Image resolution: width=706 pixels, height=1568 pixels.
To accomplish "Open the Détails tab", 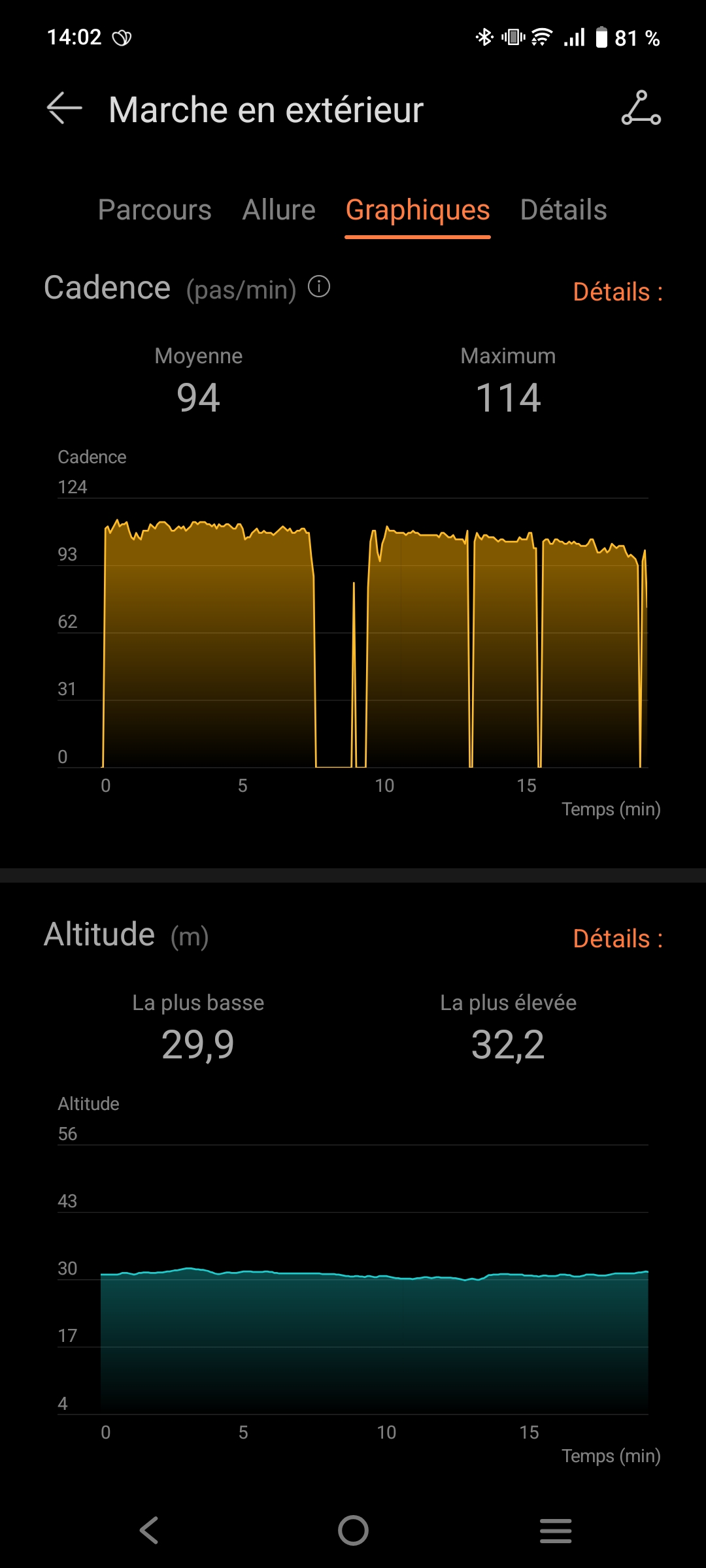I will tap(563, 210).
